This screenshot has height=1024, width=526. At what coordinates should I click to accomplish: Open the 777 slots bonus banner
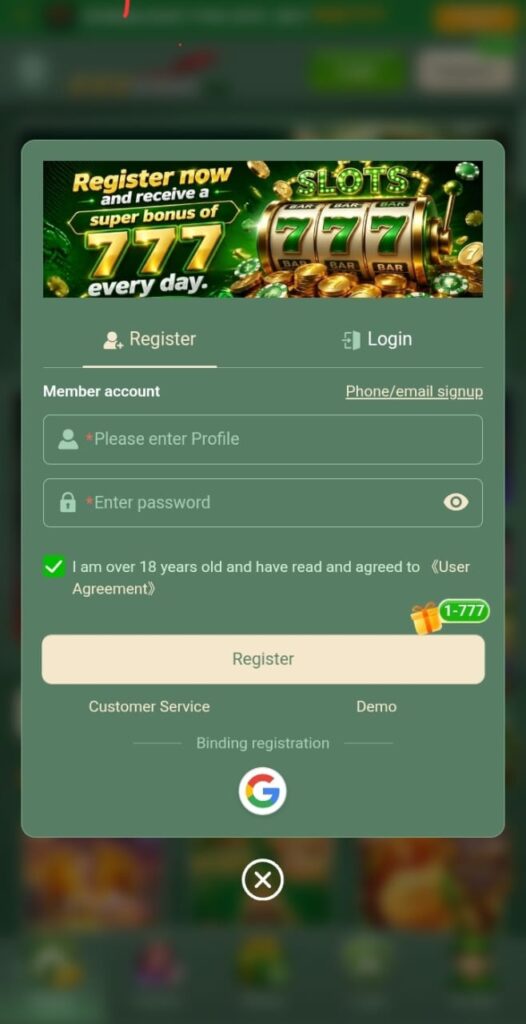[x=263, y=229]
